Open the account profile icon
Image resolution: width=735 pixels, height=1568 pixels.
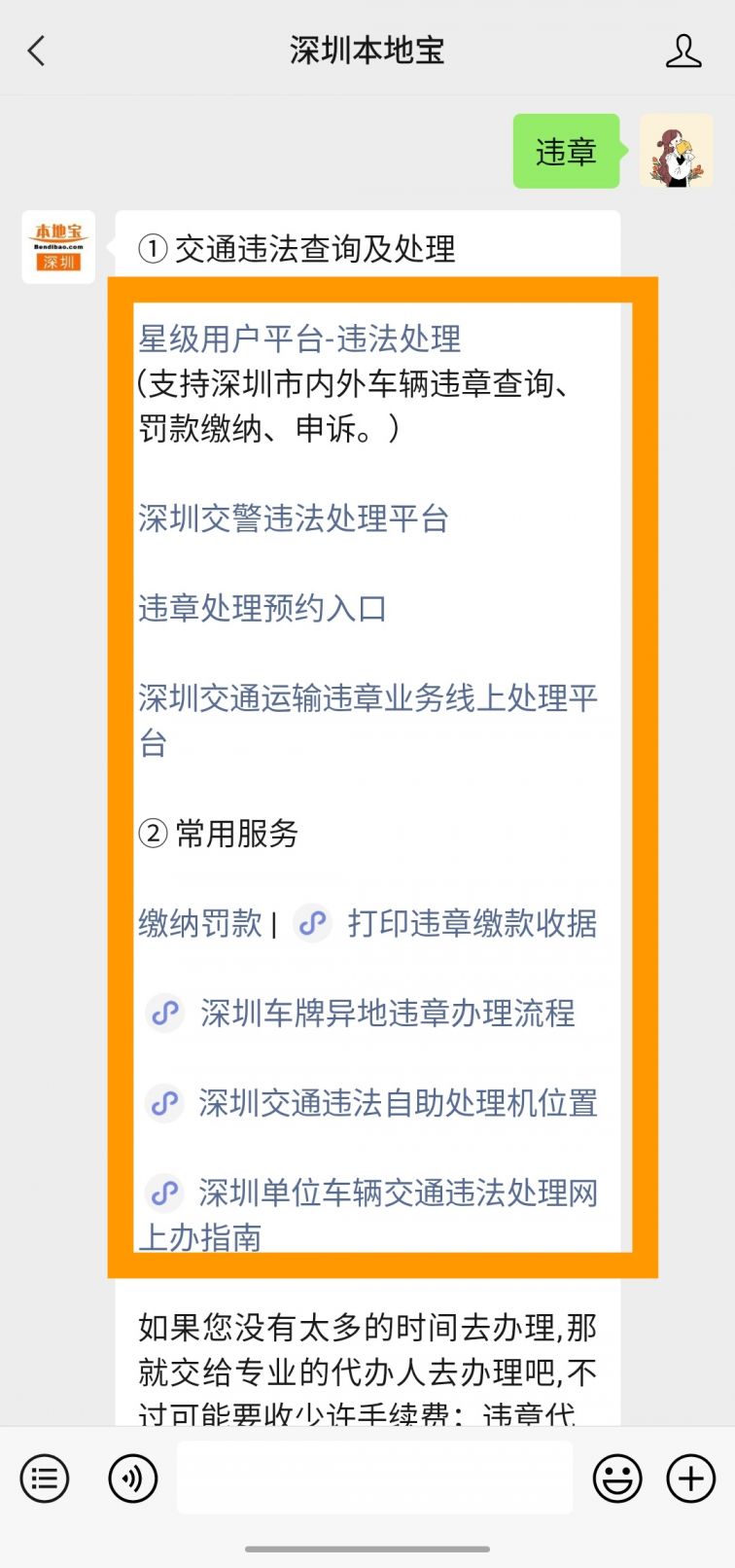[682, 51]
